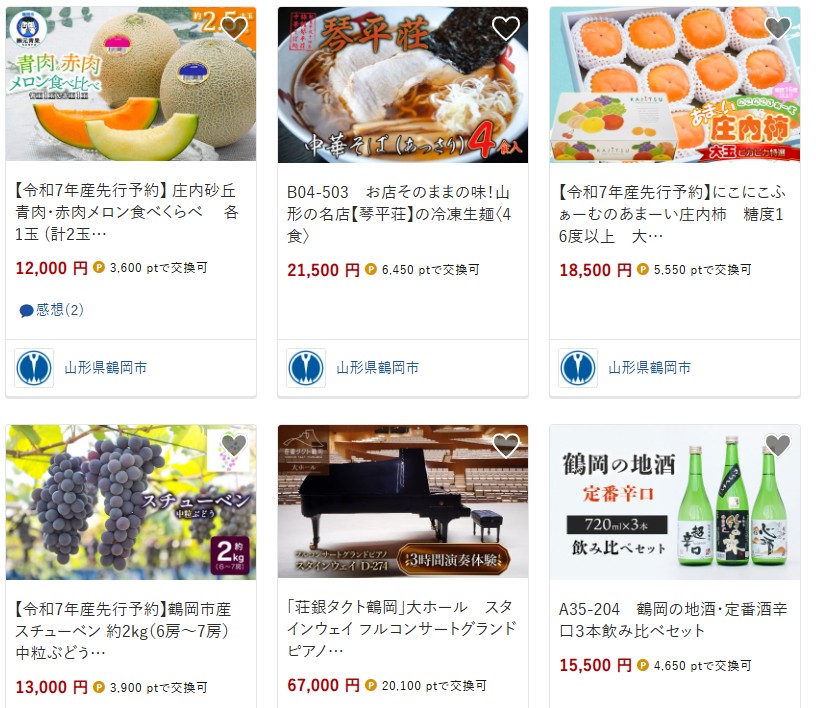816x708 pixels.
Task: Favorite the スチューベン grapes item
Action: [x=234, y=445]
